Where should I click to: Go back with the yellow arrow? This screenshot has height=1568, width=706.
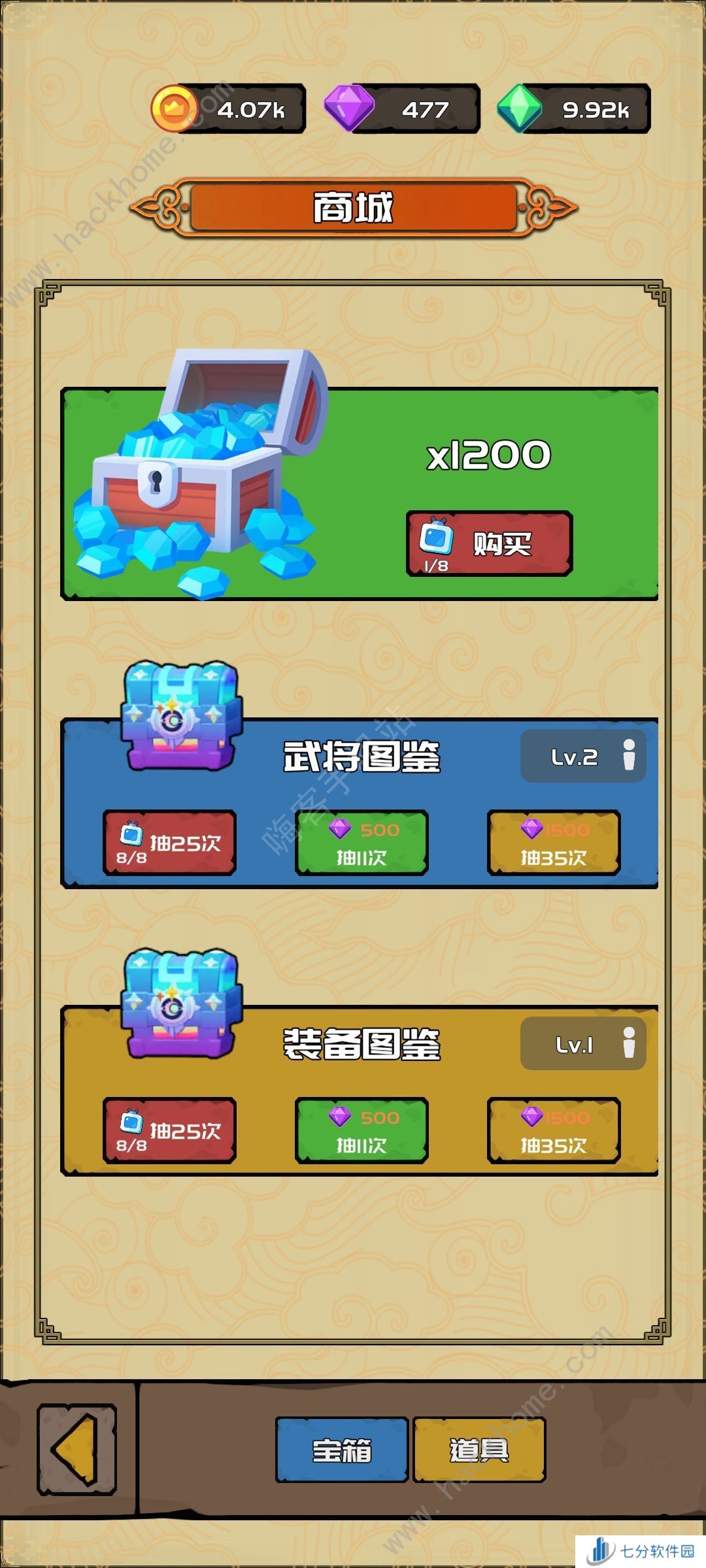pos(76,1449)
